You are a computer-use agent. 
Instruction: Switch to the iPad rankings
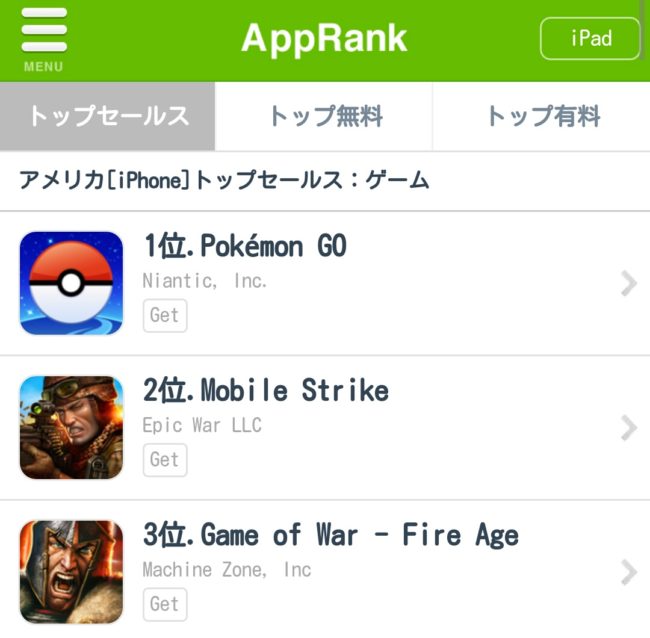590,39
